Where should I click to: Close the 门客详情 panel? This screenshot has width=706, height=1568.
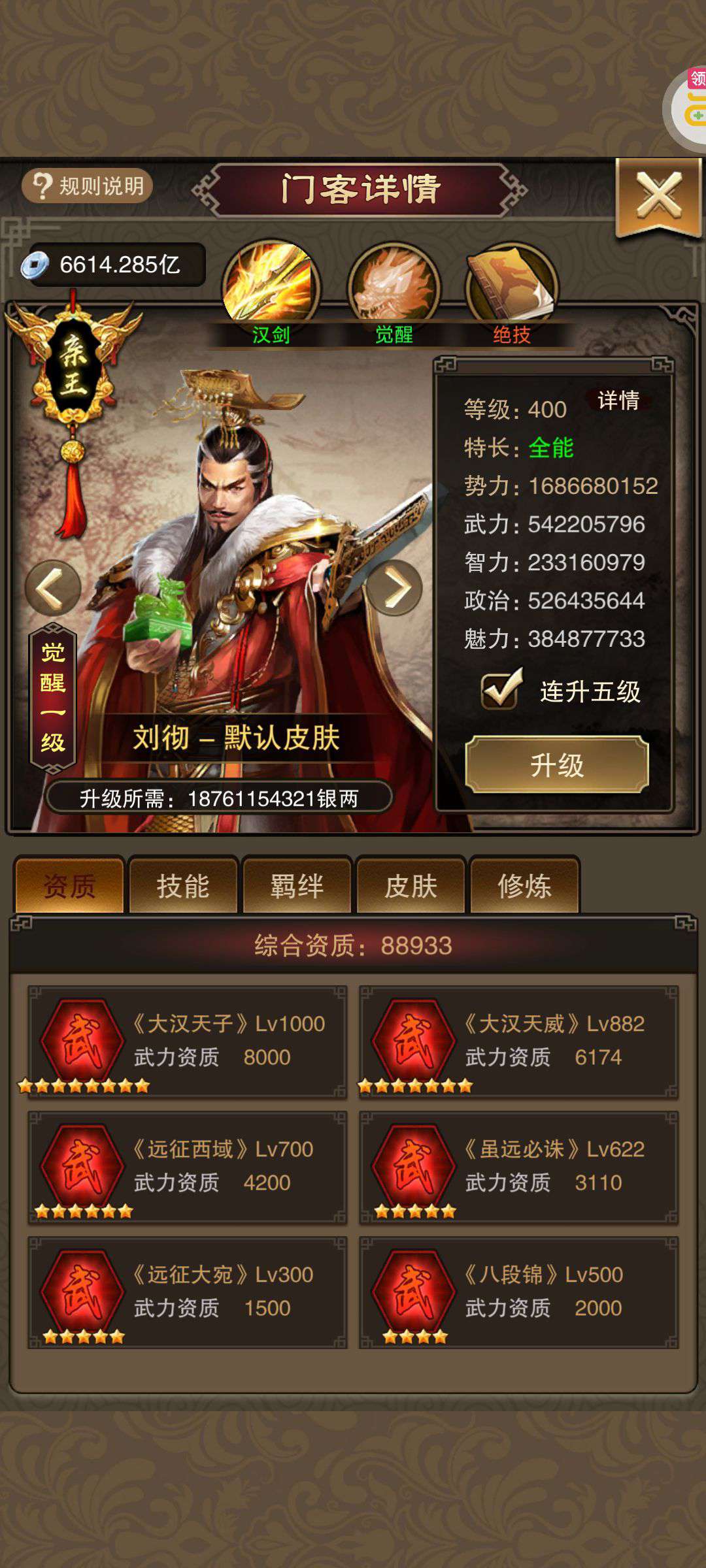click(658, 196)
